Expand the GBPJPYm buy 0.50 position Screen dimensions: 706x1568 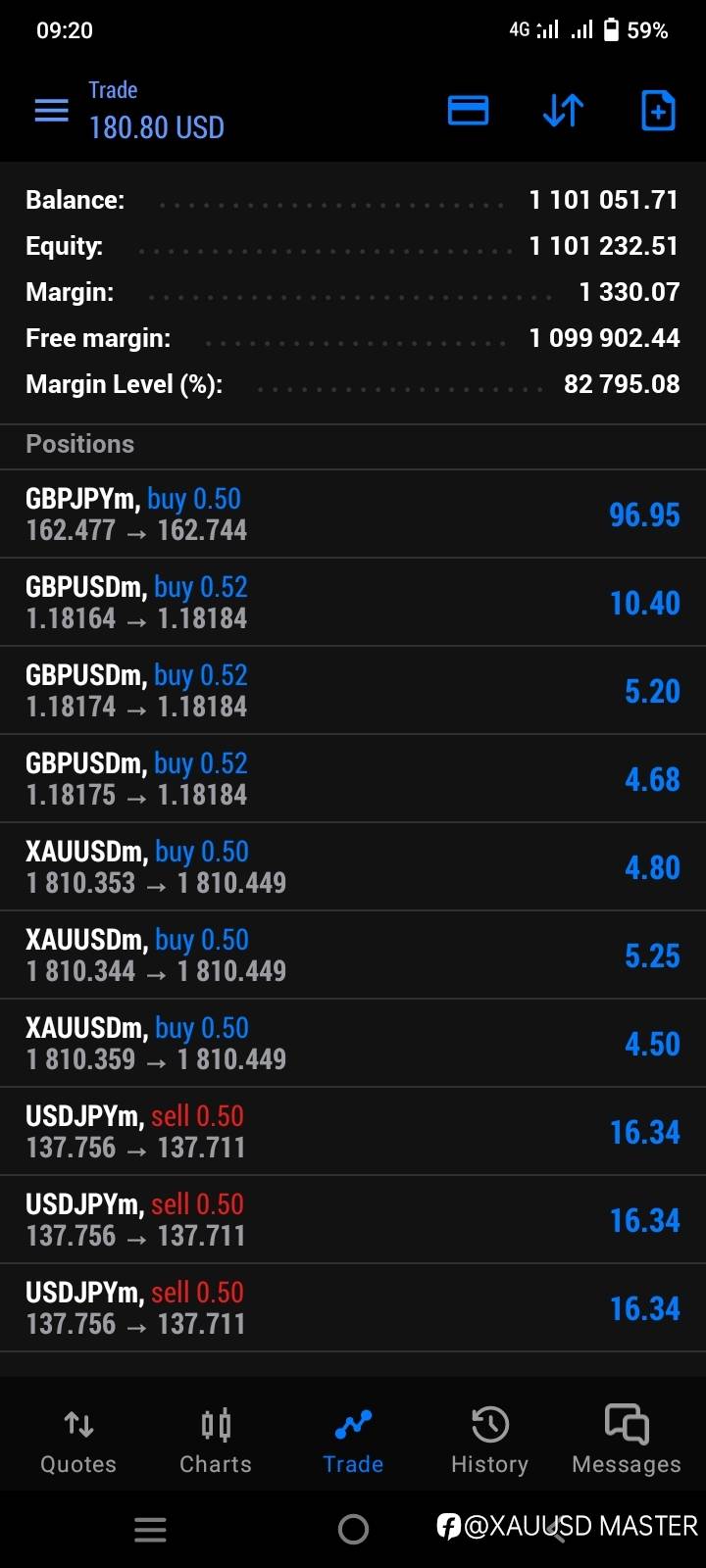click(353, 514)
